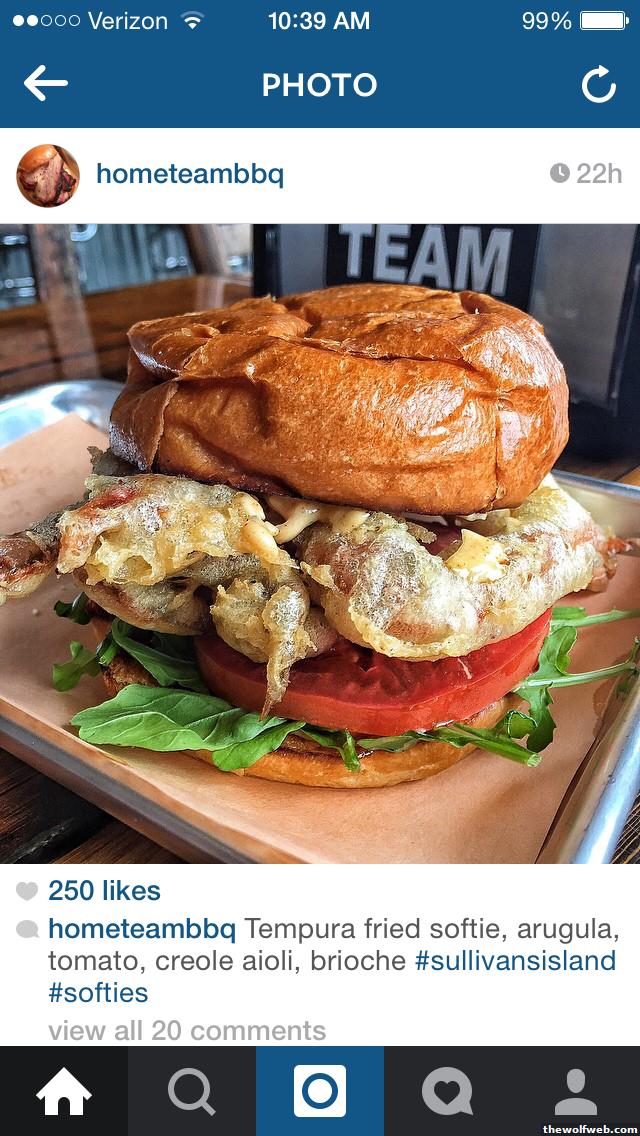
Task: Switch to the Search tab
Action: click(192, 1091)
